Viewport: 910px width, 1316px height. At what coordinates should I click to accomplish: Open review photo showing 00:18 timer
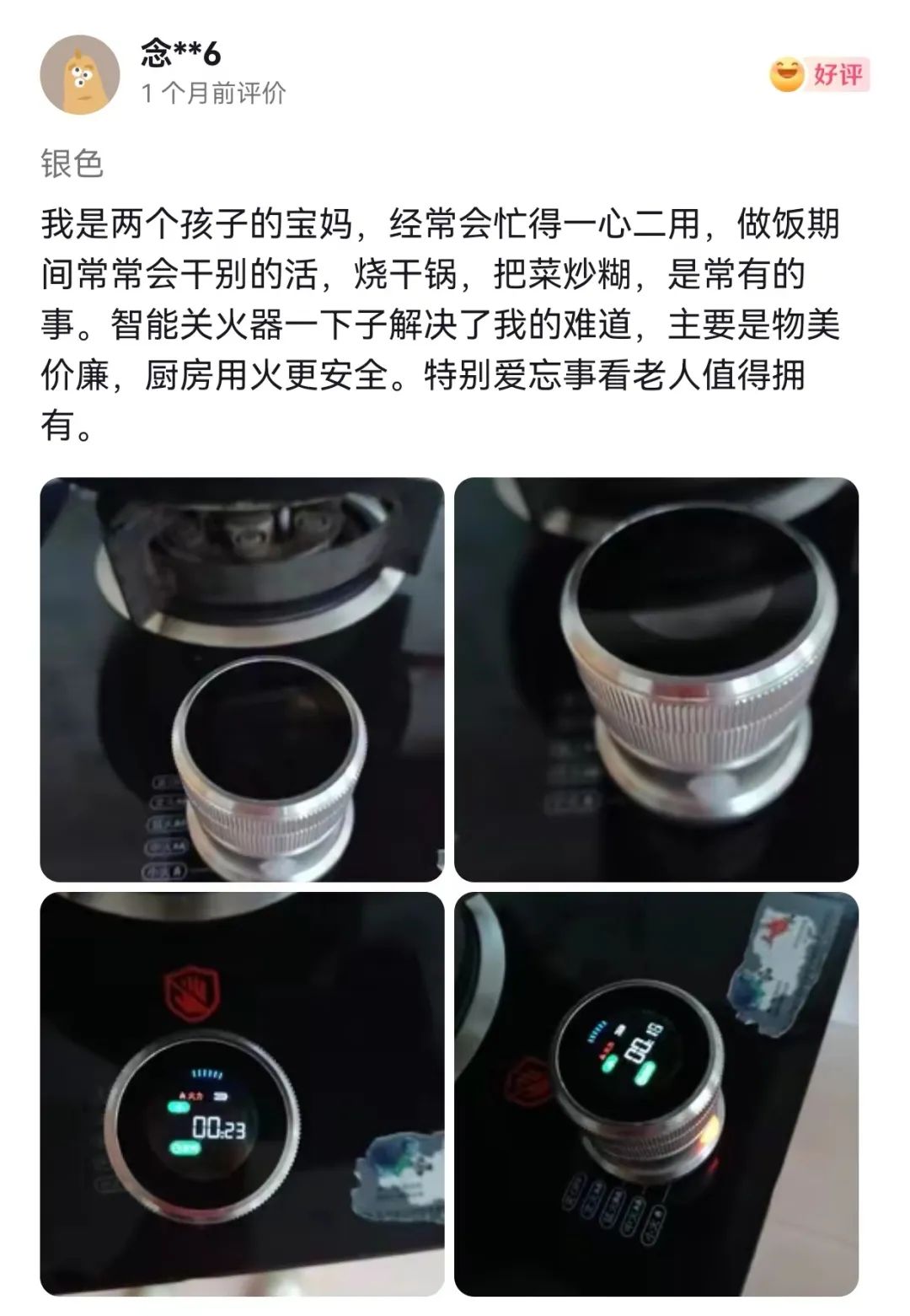[656, 1093]
